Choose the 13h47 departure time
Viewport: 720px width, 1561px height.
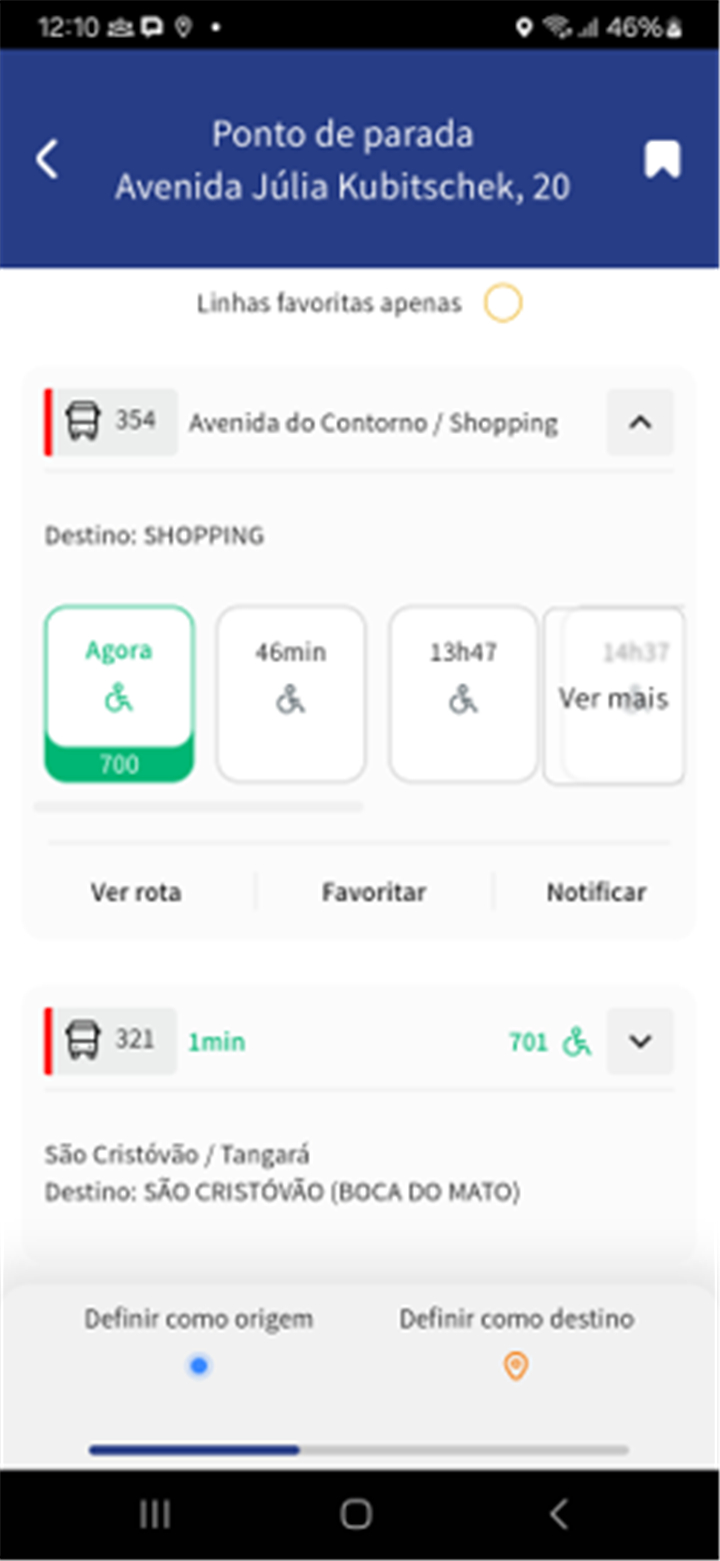pos(463,694)
